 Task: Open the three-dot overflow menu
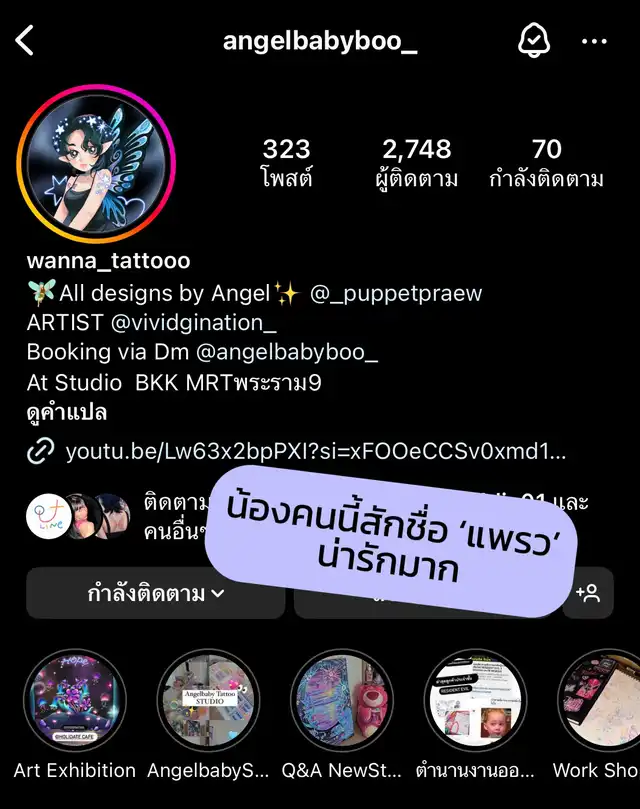coord(594,41)
